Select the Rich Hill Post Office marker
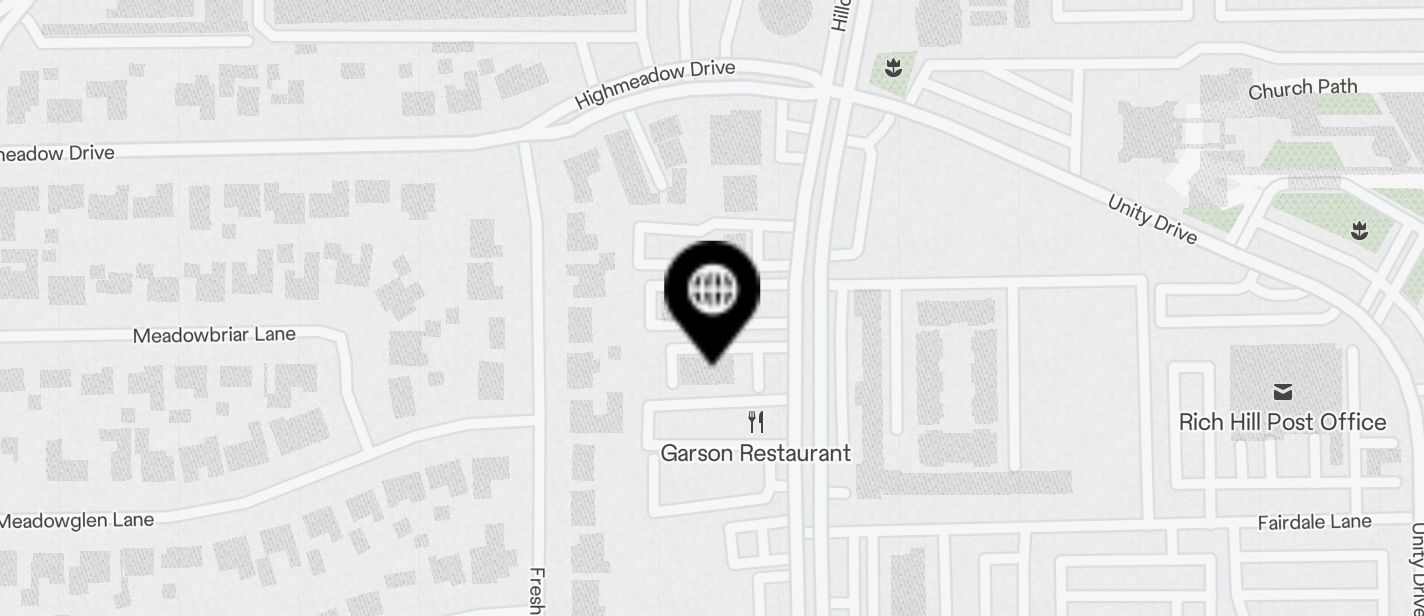The image size is (1424, 616). click(1282, 393)
